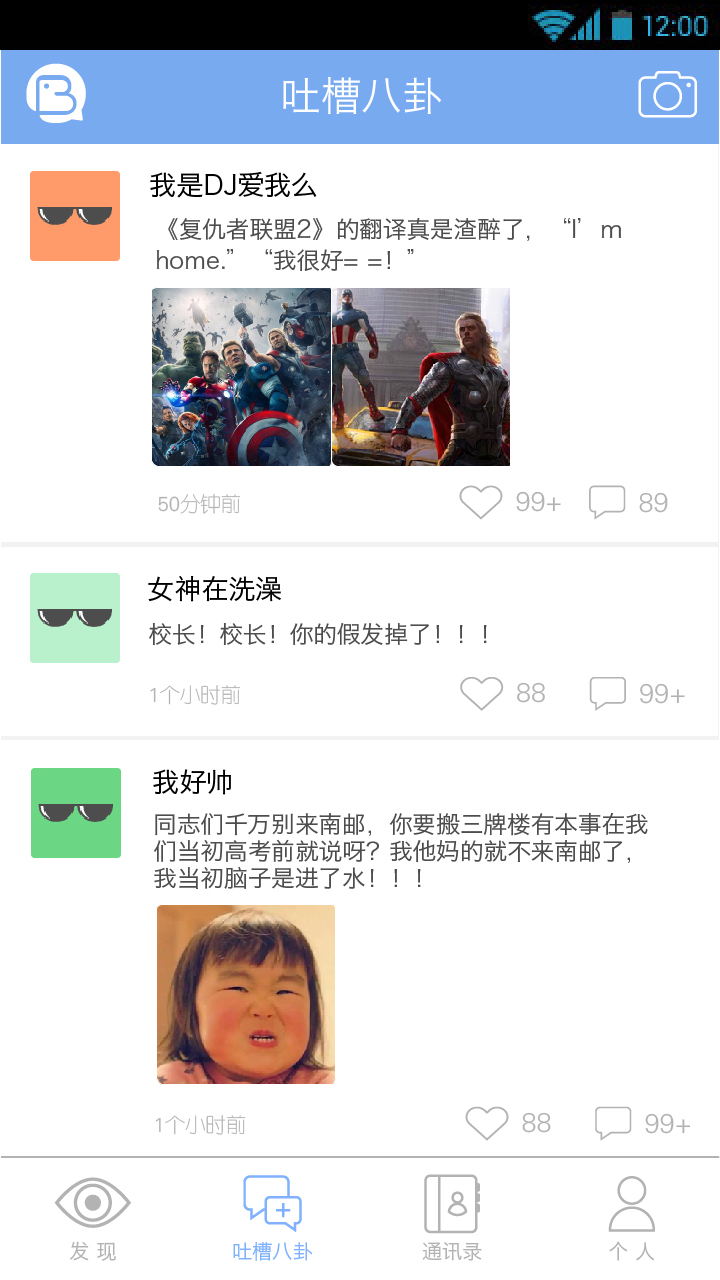Tap the app logo in header
Screen dimensions: 720x1280
pos(56,95)
